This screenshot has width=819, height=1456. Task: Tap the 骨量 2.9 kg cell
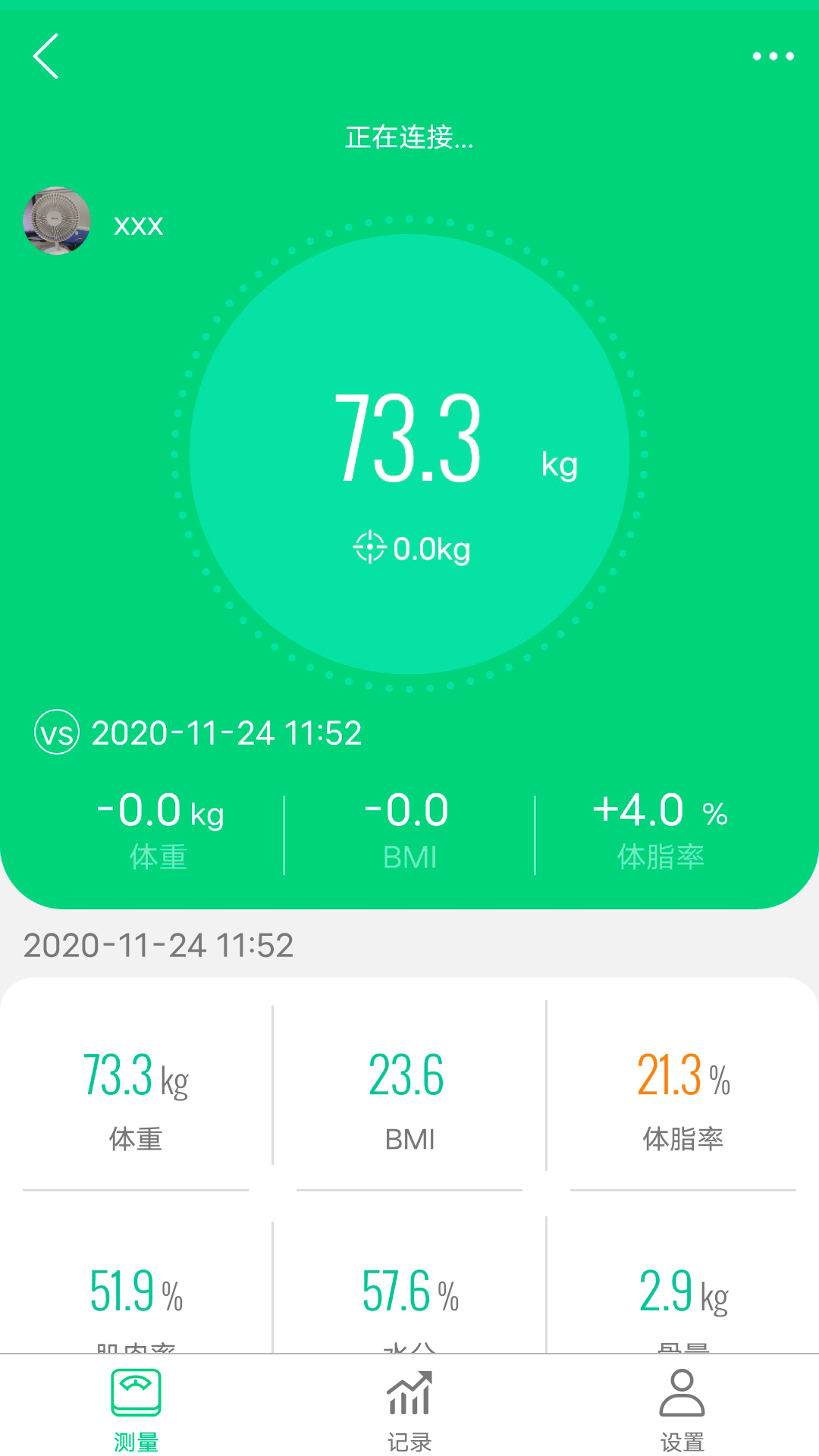click(x=681, y=1289)
